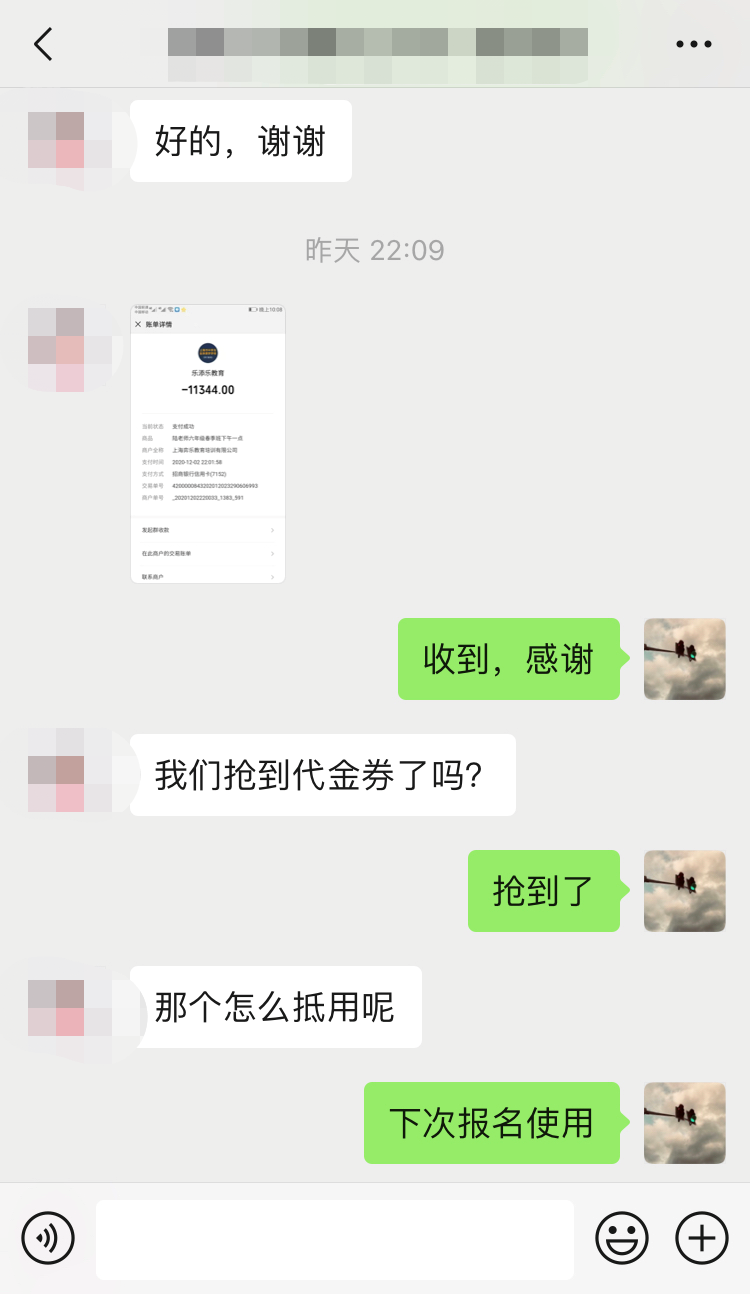Go back to the chat list
Viewport: 750px width, 1294px height.
42,44
